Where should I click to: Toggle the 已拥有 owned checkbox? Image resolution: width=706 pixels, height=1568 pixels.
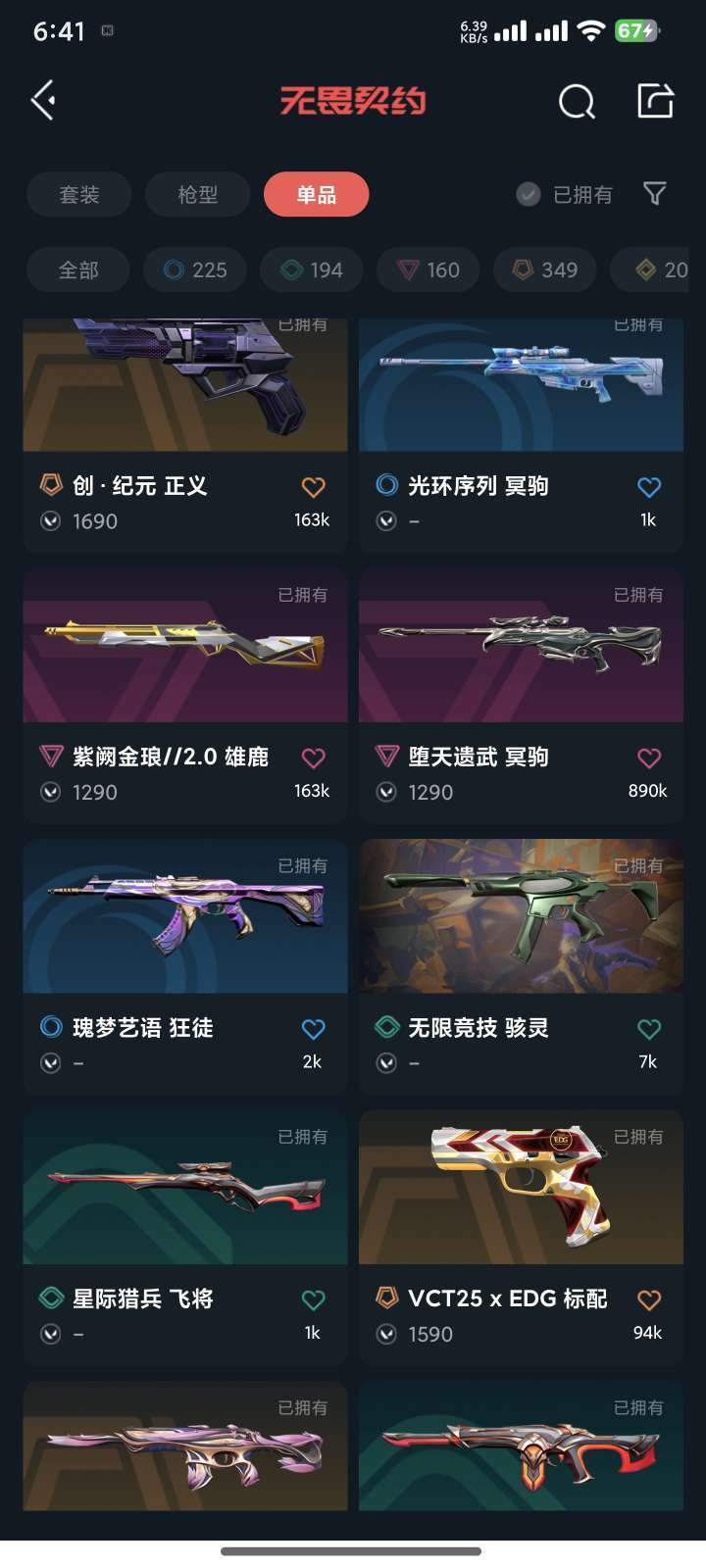point(529,194)
